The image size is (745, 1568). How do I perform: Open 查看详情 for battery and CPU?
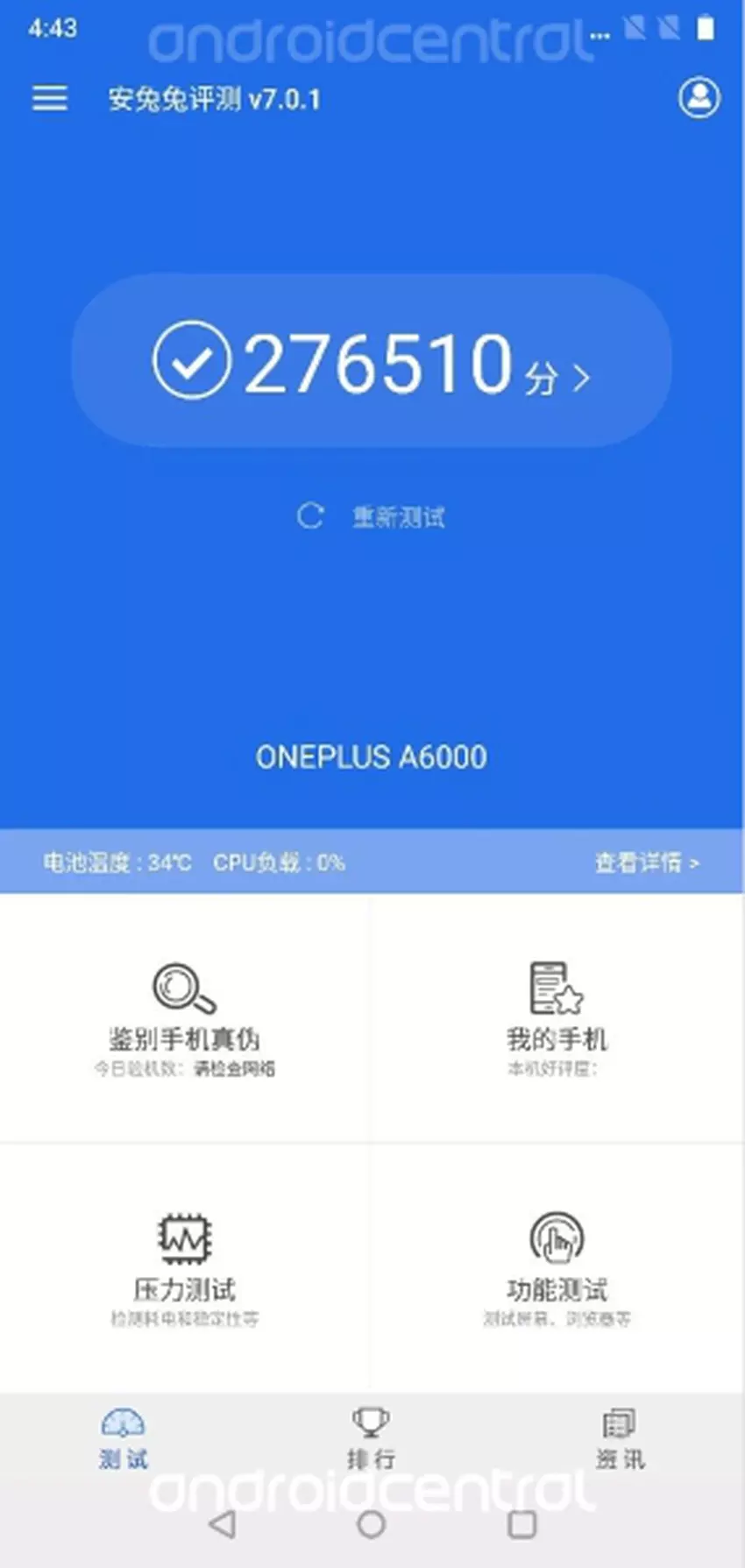pos(647,862)
